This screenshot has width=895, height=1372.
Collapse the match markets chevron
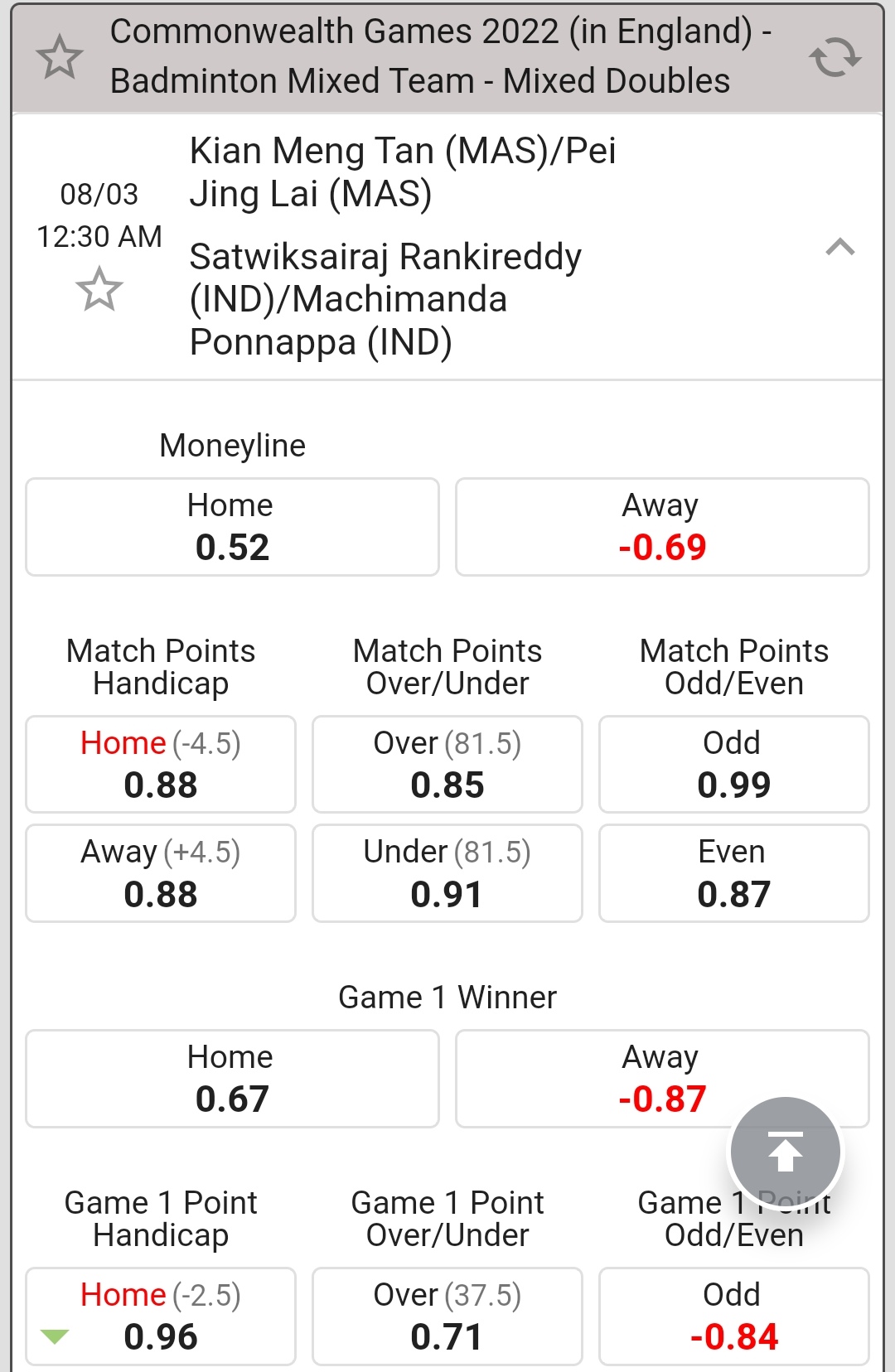pyautogui.click(x=839, y=247)
